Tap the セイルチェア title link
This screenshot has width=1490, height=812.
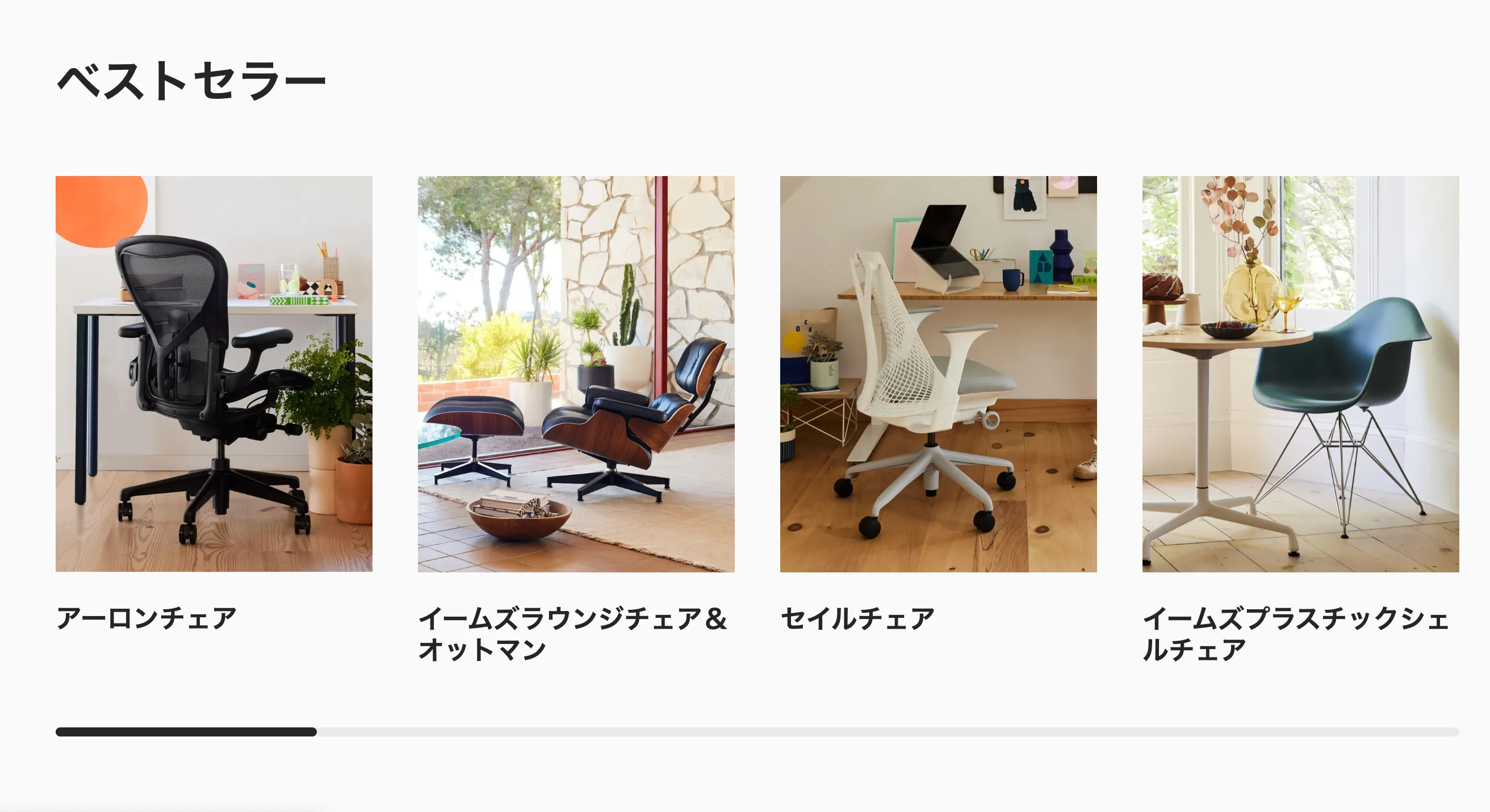click(x=857, y=618)
